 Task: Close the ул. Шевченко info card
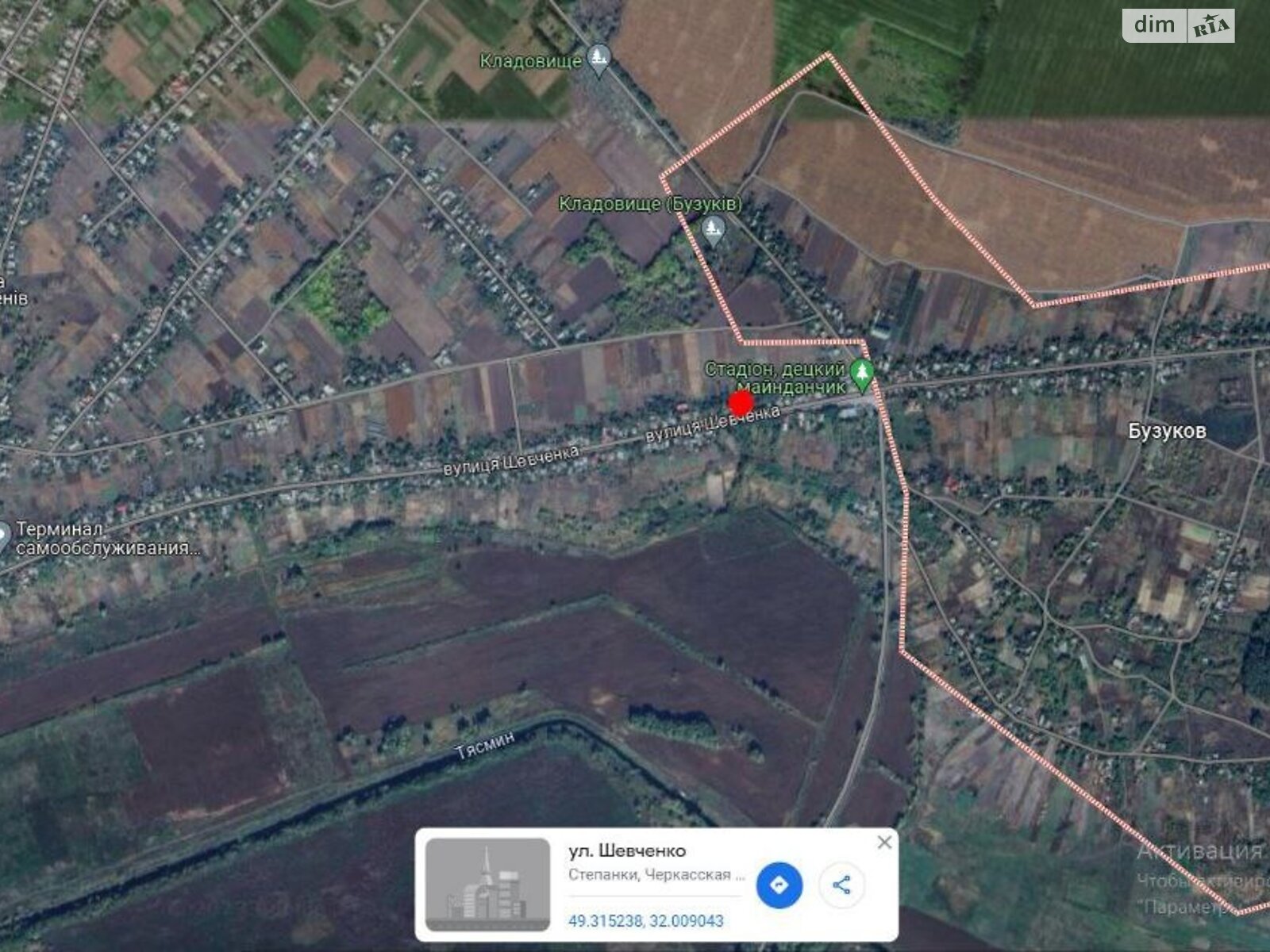click(x=884, y=843)
